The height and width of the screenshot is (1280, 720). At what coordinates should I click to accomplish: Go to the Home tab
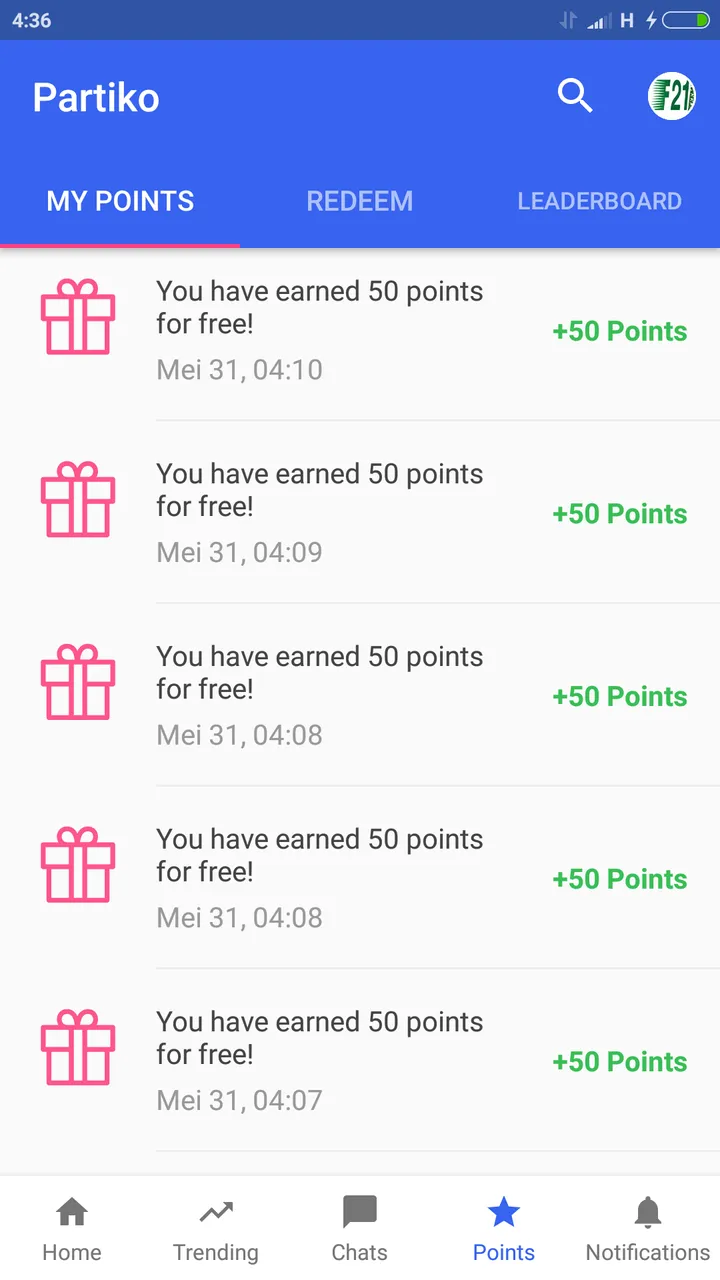72,1229
